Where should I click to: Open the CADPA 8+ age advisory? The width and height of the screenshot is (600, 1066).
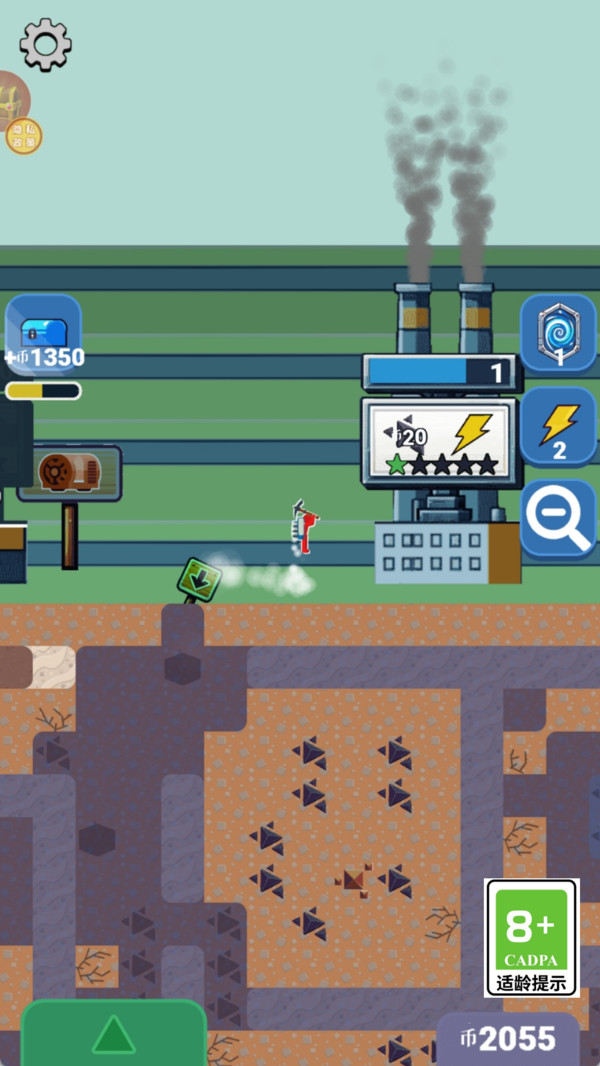click(531, 937)
